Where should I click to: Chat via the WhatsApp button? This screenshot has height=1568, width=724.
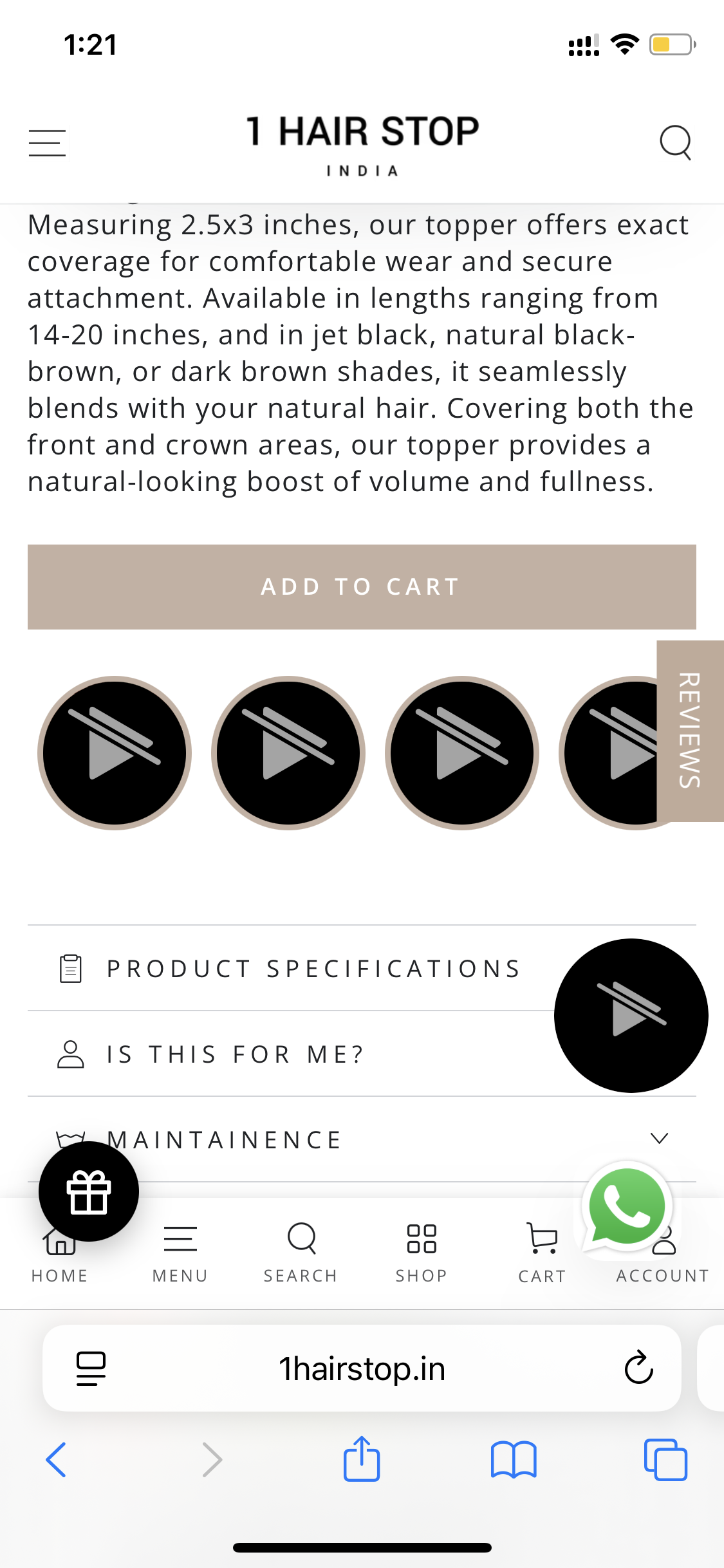tap(627, 1206)
